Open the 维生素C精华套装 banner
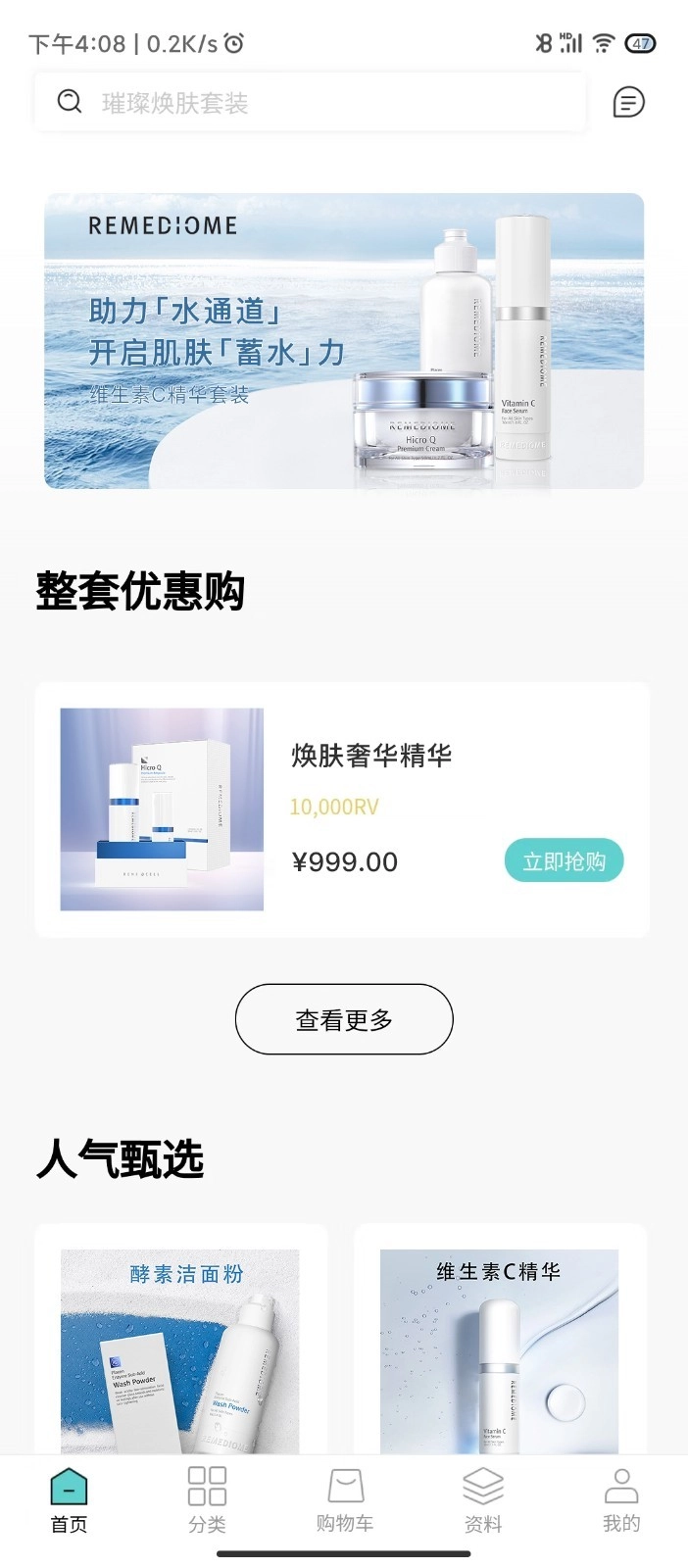This screenshot has height=1568, width=688. click(x=344, y=340)
